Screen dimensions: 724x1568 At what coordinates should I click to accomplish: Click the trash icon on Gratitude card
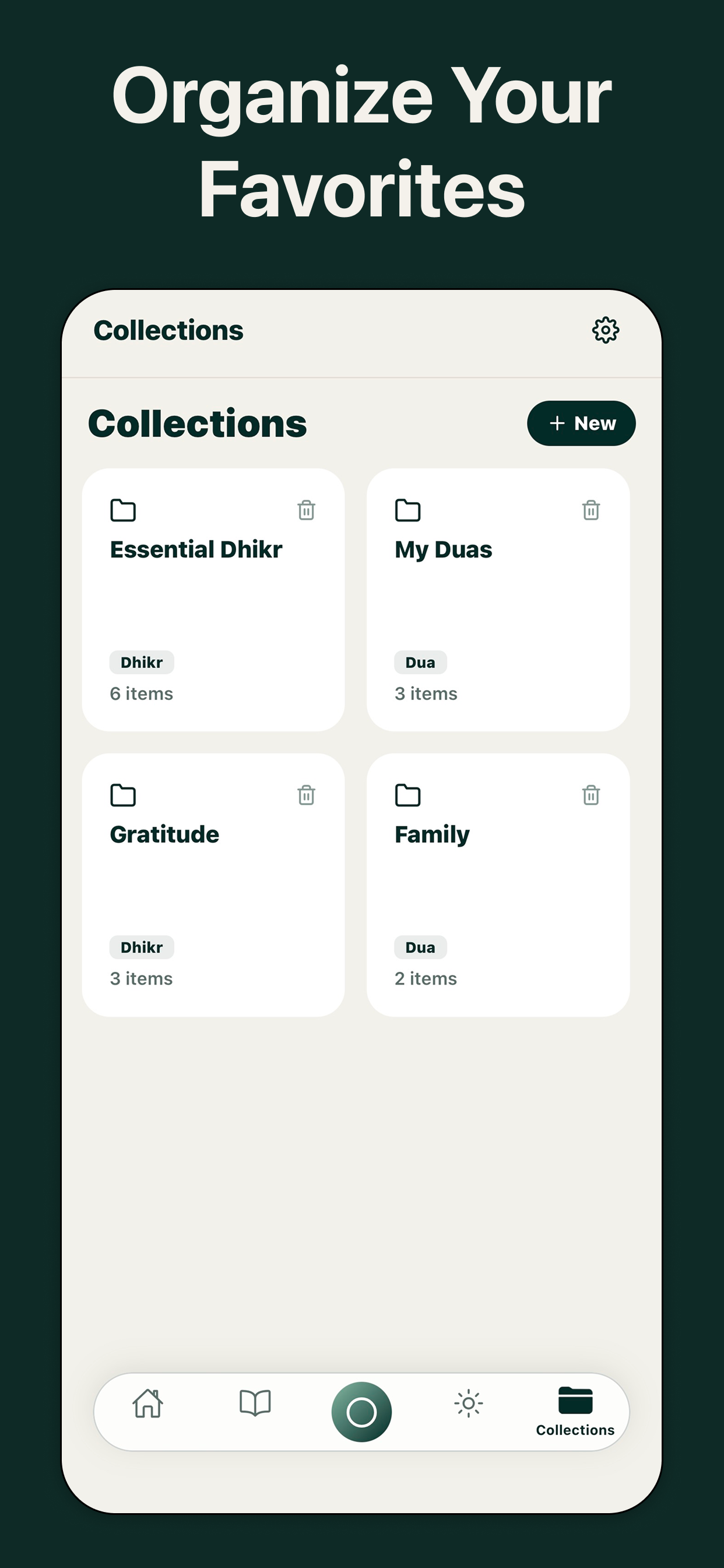pos(306,795)
